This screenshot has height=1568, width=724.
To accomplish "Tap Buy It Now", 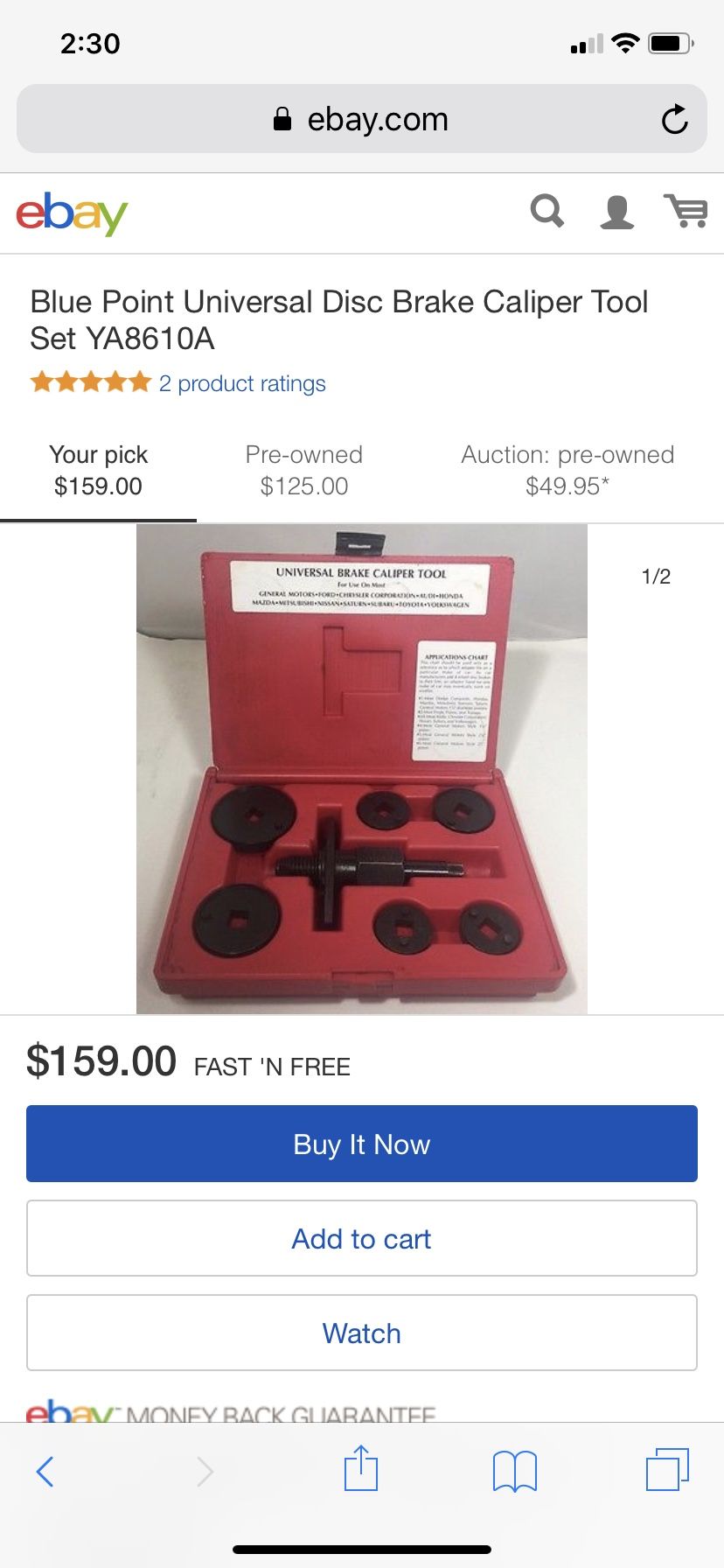I will tap(361, 1144).
